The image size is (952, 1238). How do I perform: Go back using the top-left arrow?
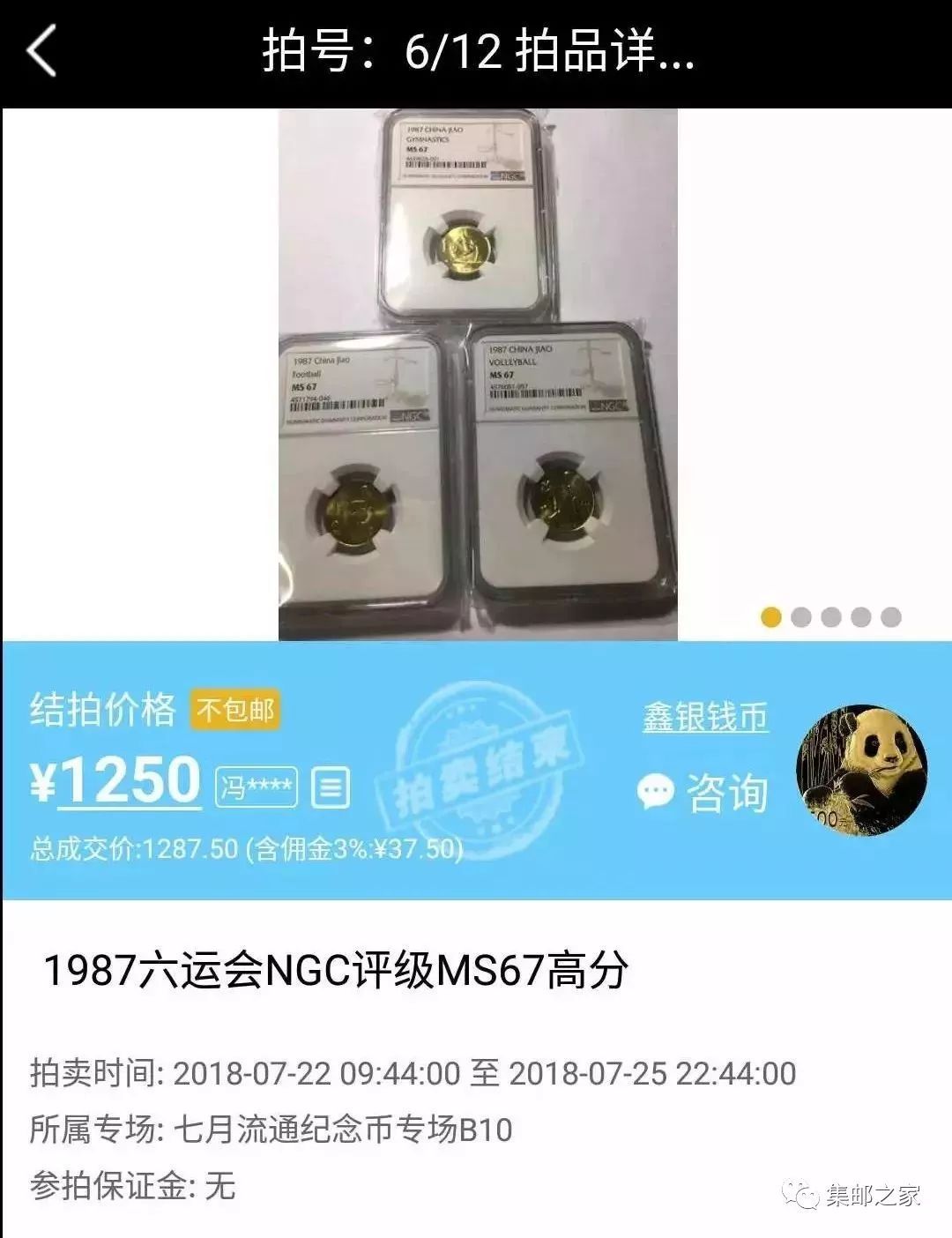click(x=41, y=50)
